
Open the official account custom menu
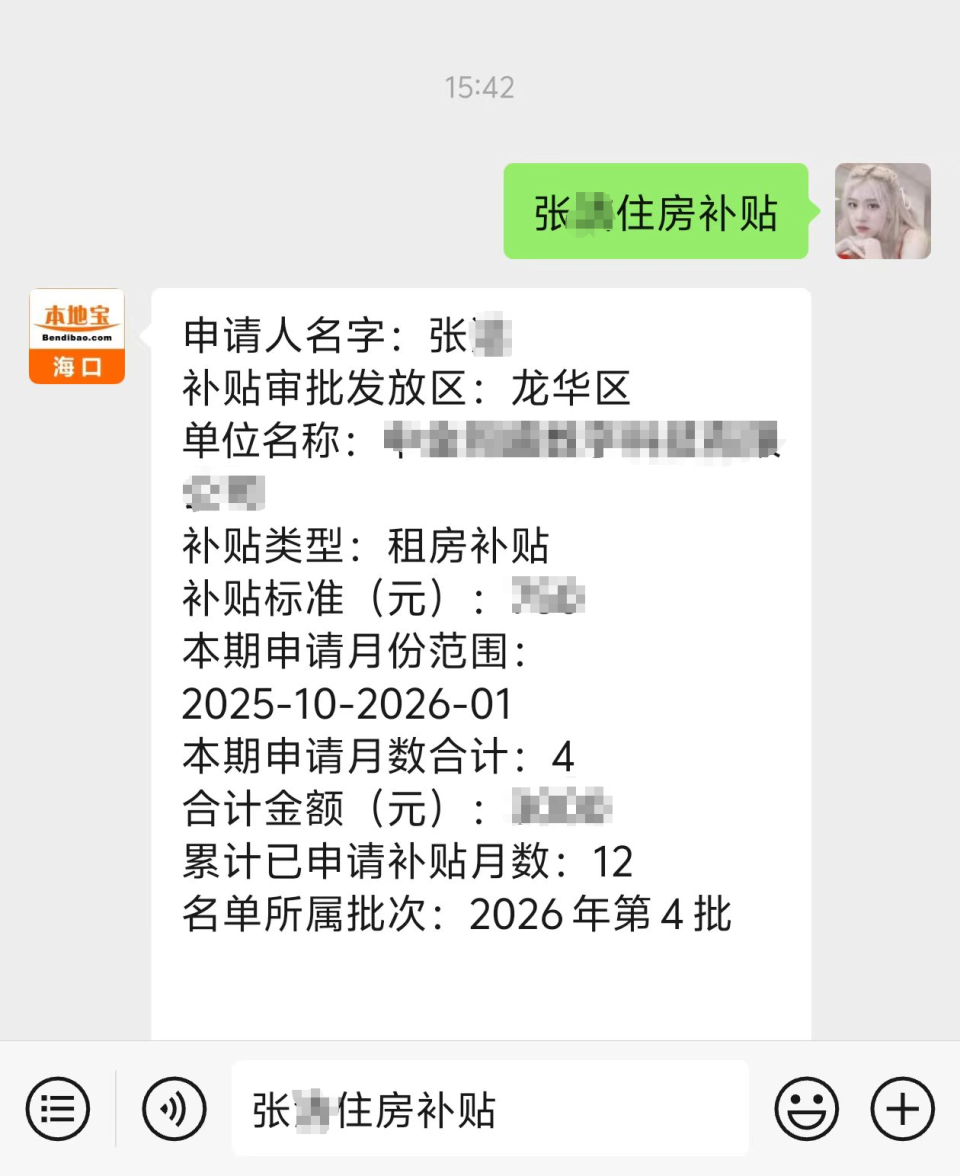tap(57, 1108)
